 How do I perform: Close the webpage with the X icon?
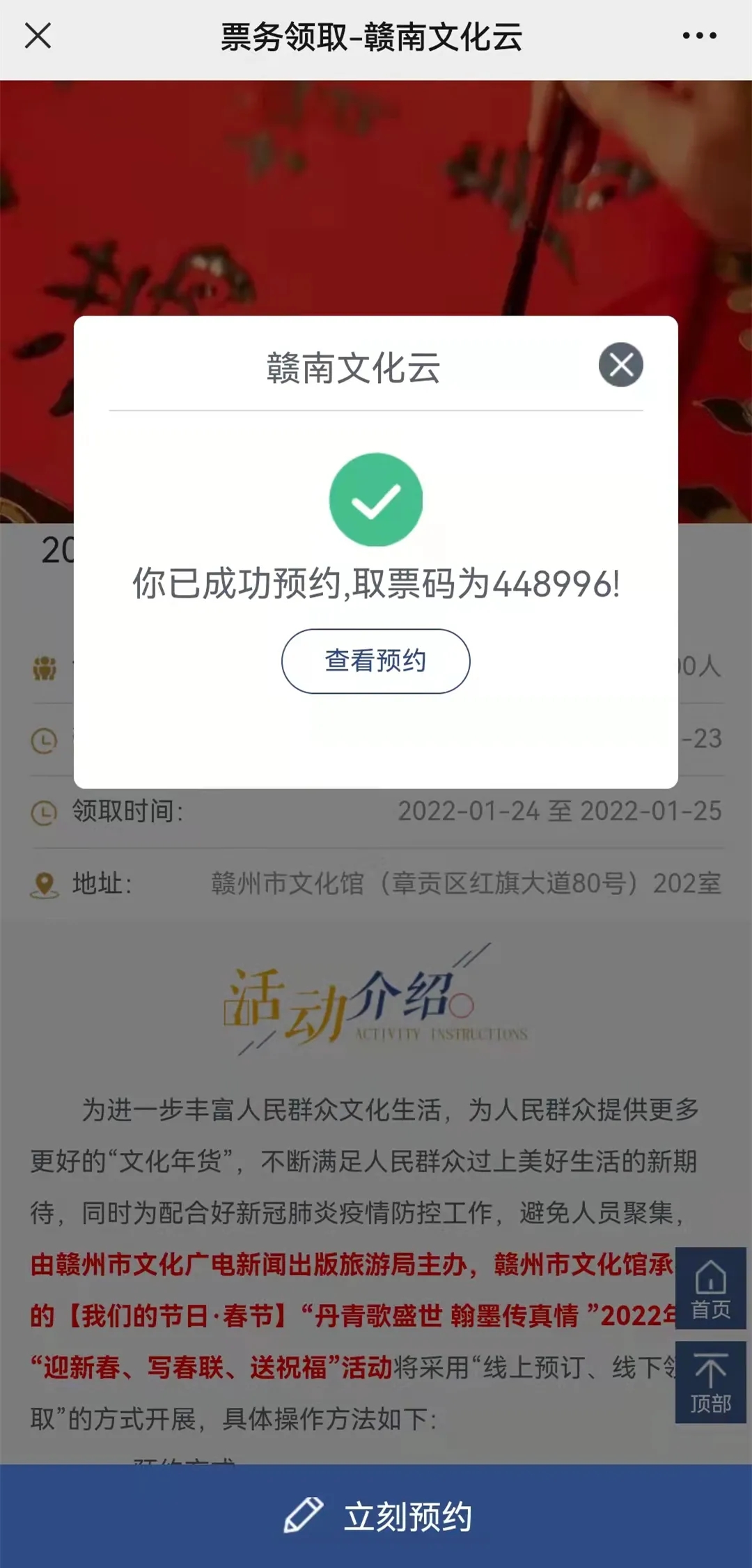[x=38, y=36]
